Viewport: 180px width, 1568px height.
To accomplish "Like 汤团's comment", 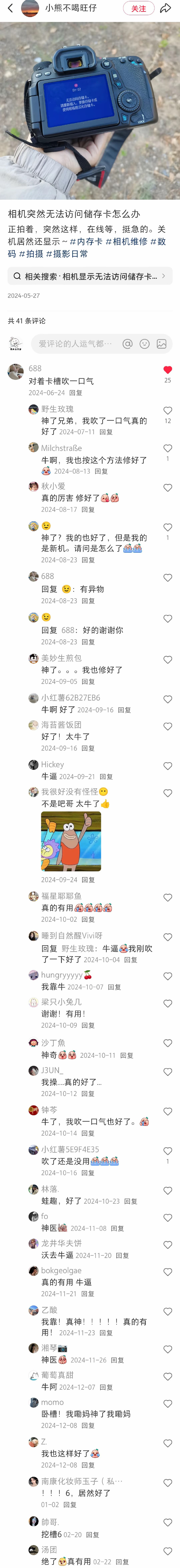I will pos(168,1551).
